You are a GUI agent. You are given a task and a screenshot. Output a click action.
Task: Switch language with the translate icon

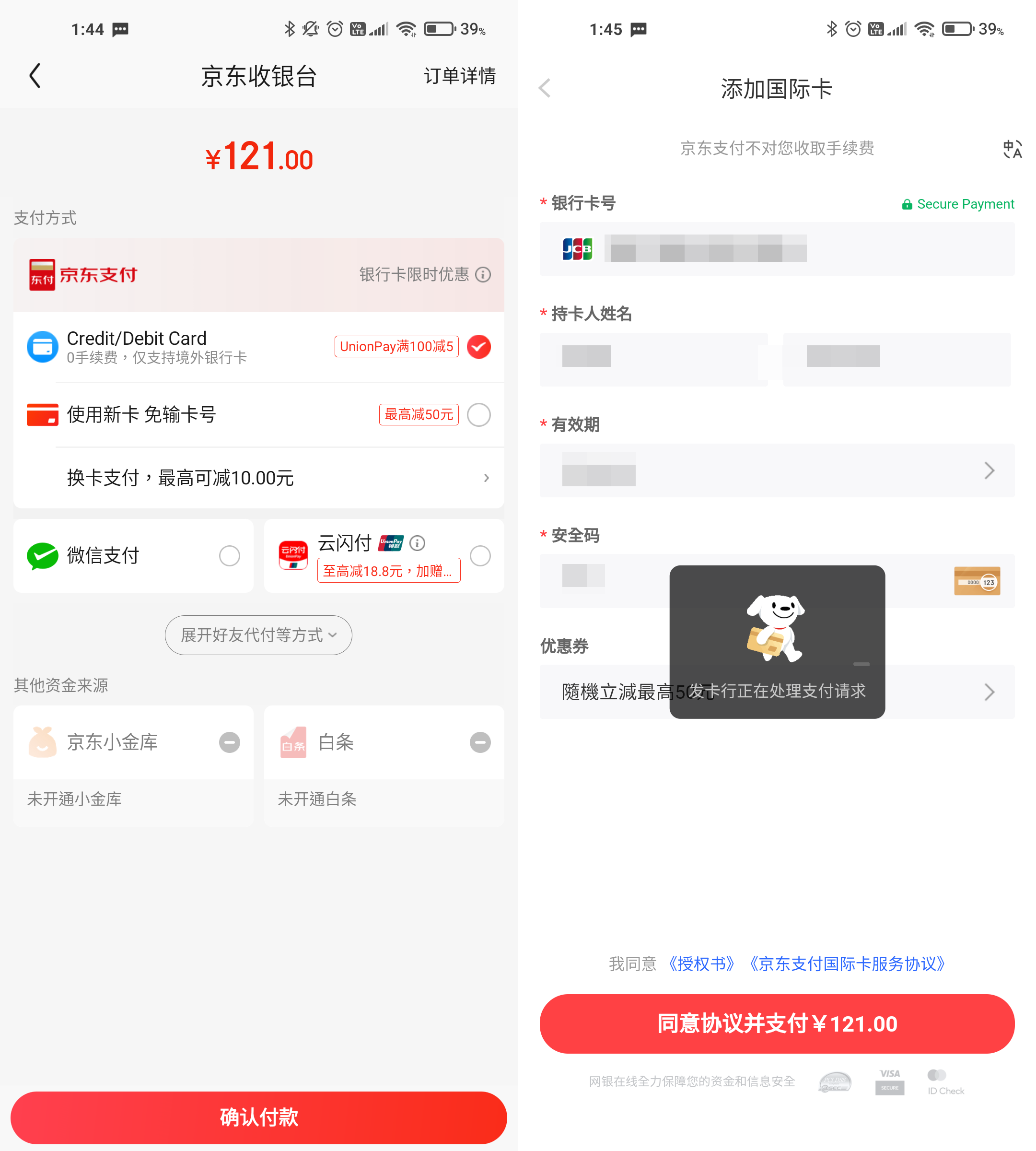click(x=1012, y=149)
